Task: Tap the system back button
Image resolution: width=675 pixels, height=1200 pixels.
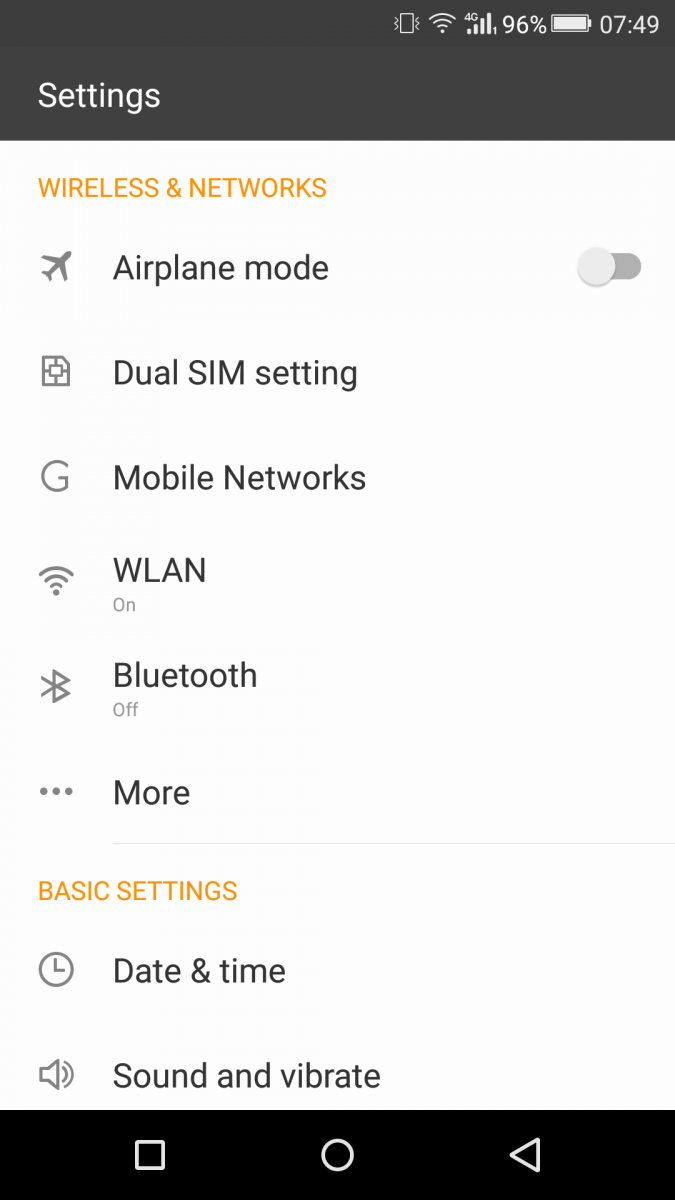Action: pyautogui.click(x=525, y=1155)
